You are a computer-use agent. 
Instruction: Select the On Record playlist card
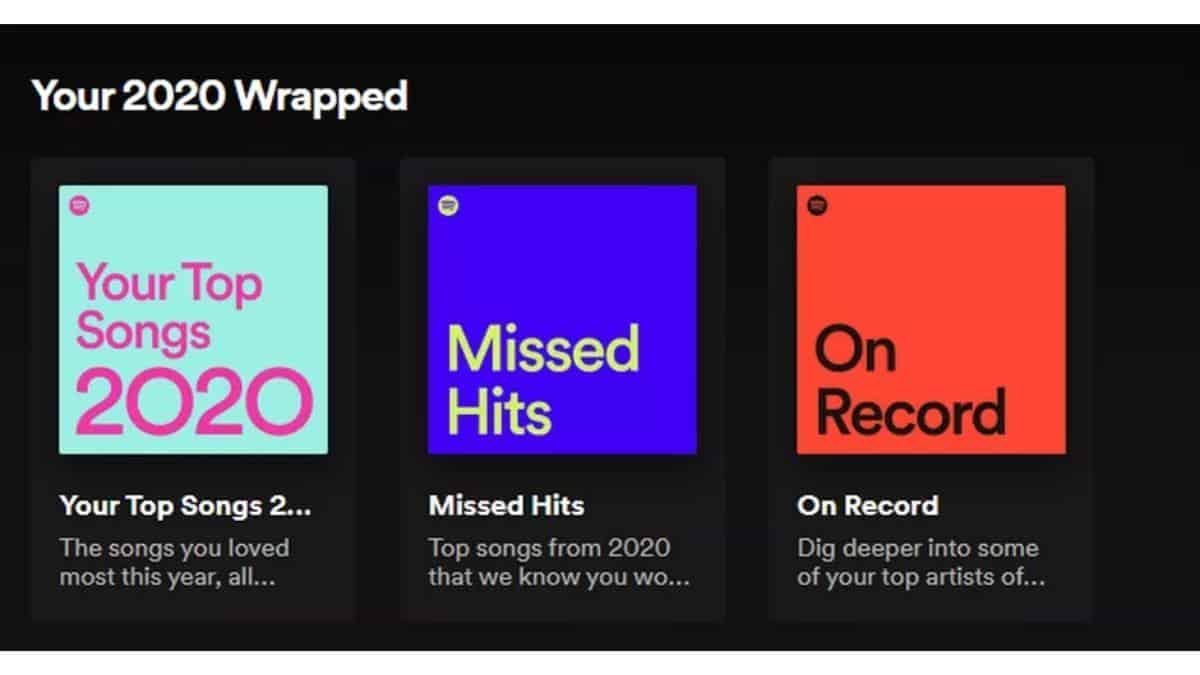tap(931, 320)
